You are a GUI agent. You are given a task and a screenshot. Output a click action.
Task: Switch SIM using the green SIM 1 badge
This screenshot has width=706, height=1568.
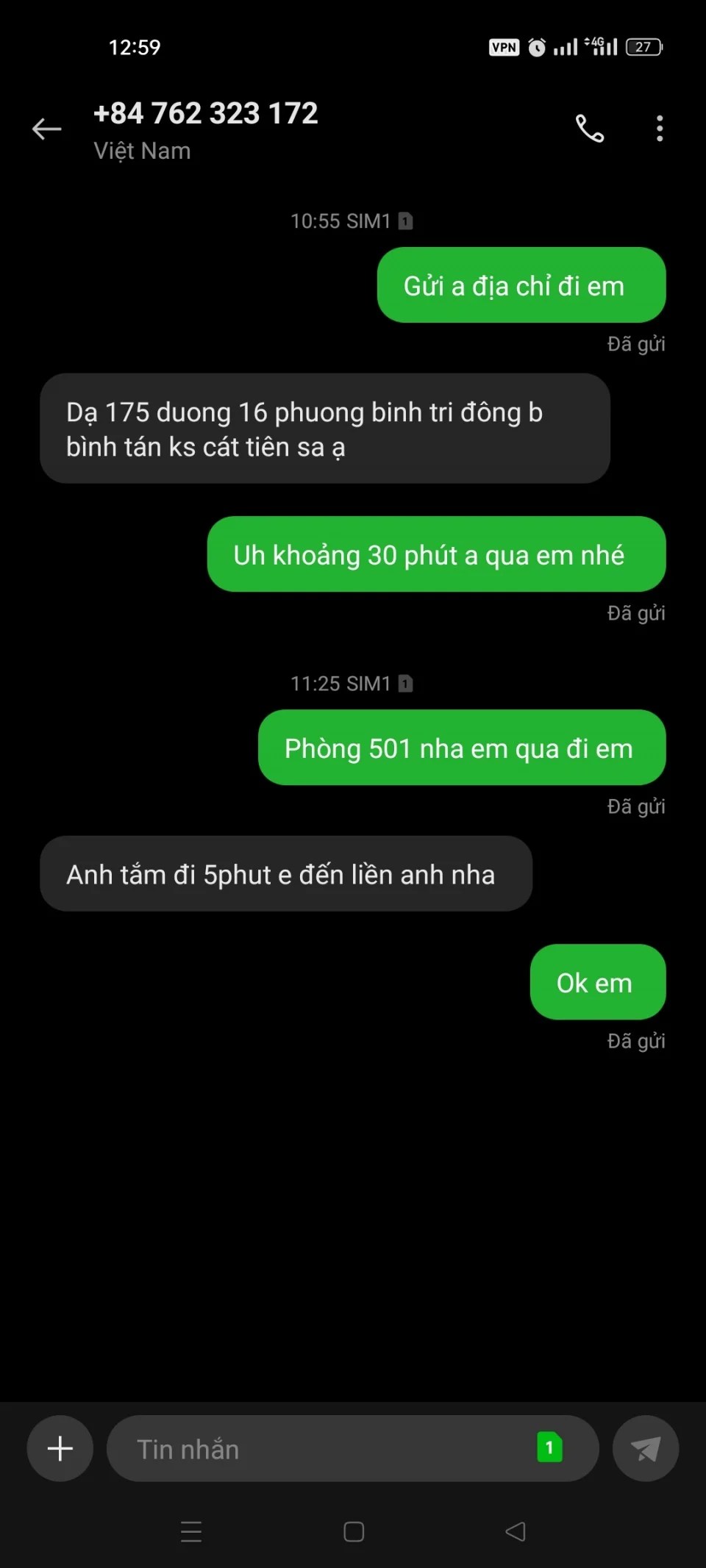(549, 1447)
